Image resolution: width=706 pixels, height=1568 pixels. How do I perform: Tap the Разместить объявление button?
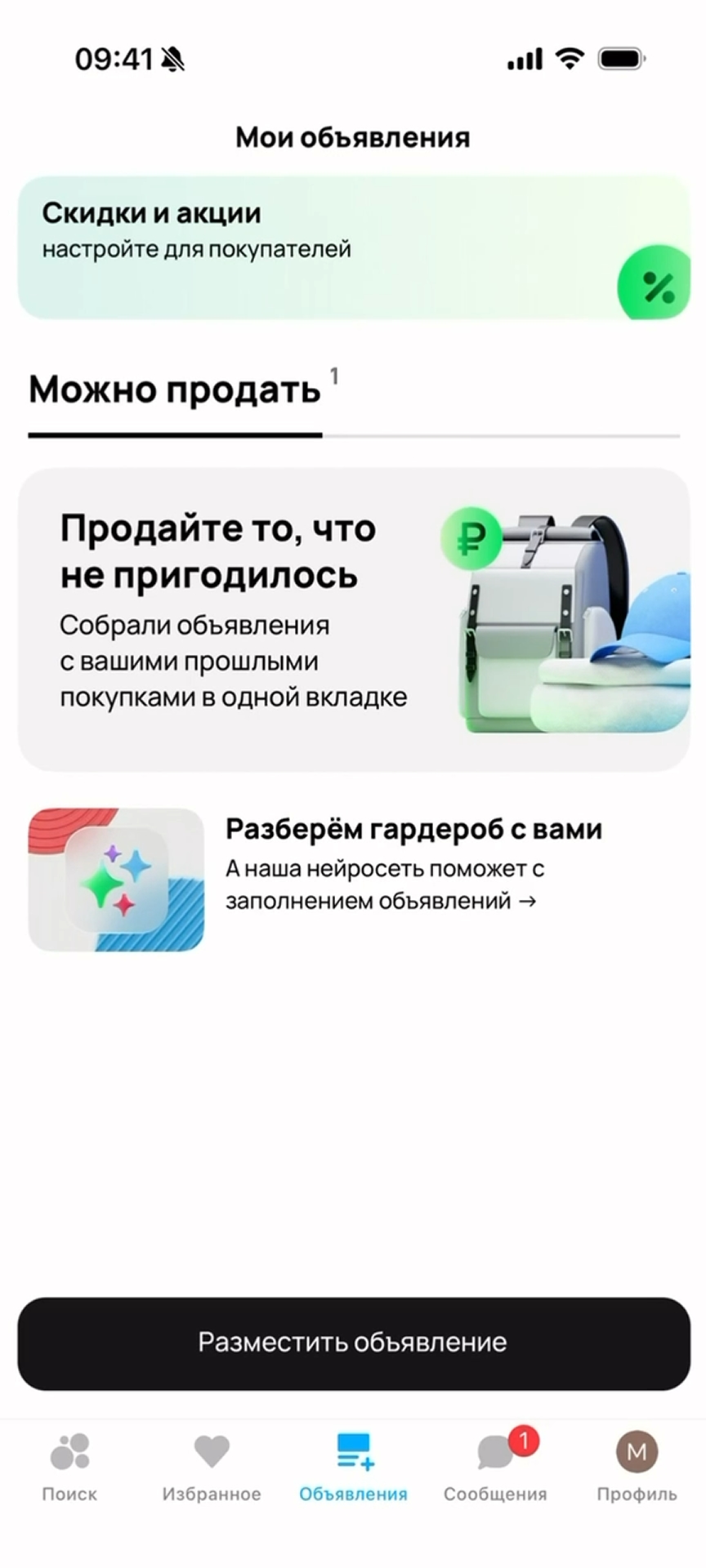353,1343
